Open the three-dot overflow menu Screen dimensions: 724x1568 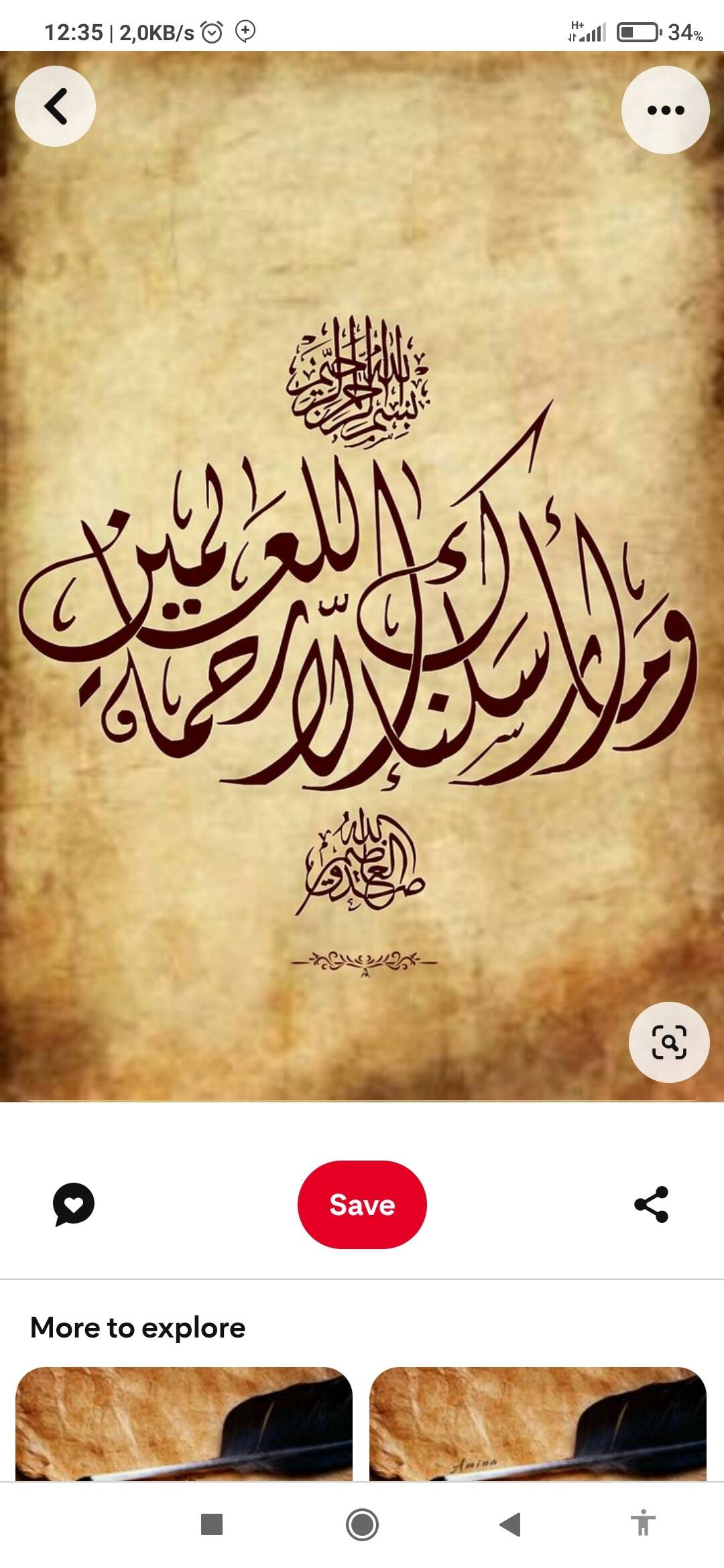tap(665, 110)
